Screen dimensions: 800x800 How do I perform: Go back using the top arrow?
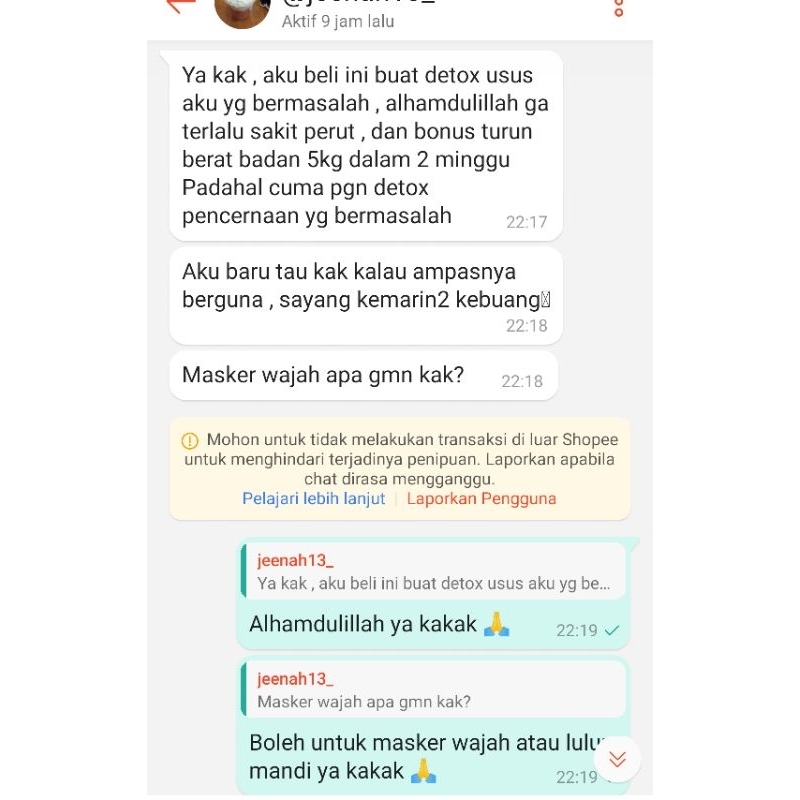(x=180, y=5)
